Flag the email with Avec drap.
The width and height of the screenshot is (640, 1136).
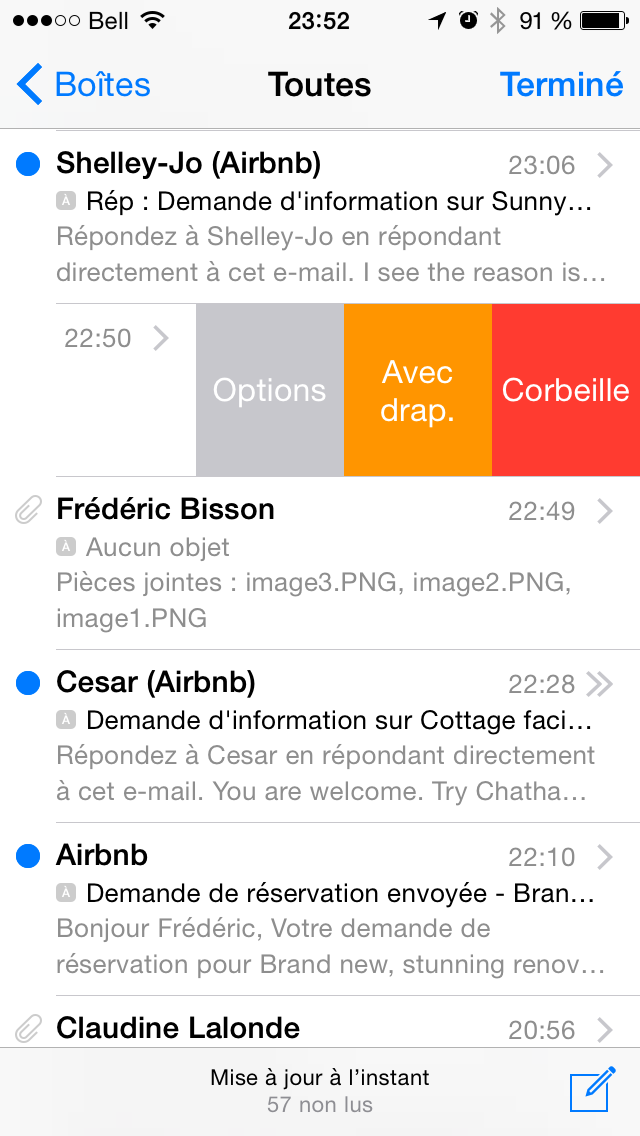point(418,390)
